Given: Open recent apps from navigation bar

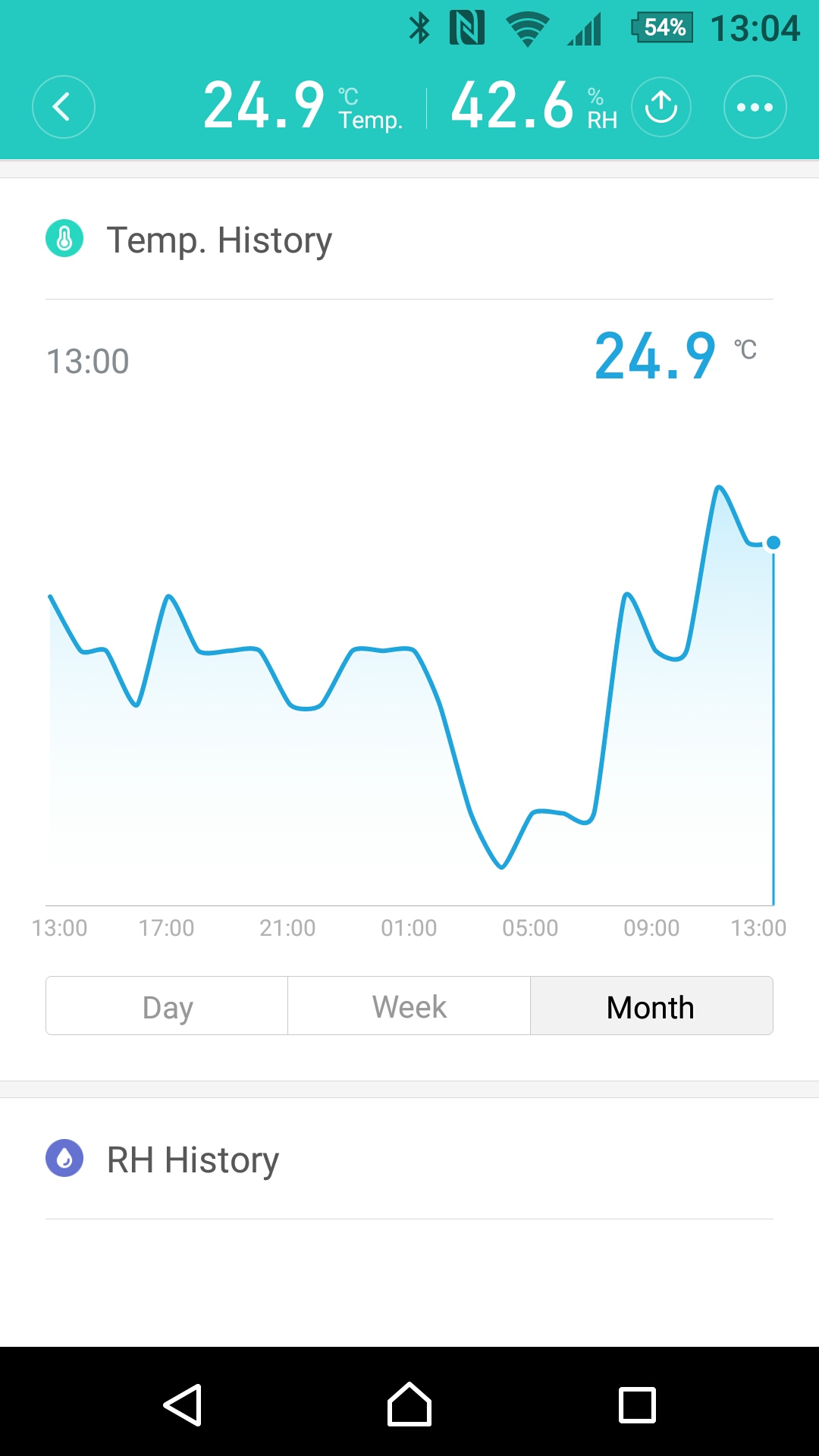Looking at the screenshot, I should pos(637,1405).
